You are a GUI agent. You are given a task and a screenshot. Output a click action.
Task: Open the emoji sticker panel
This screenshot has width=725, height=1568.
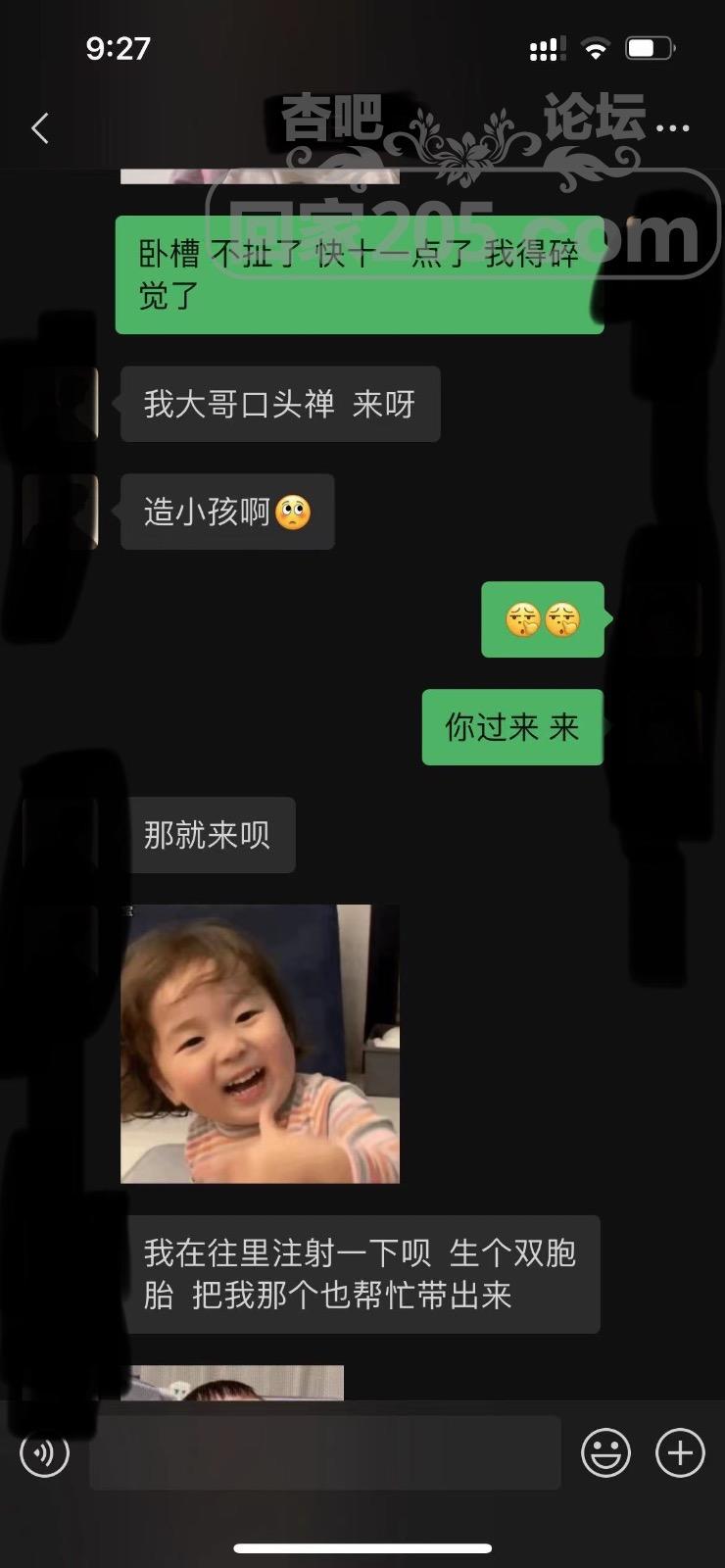pyautogui.click(x=605, y=1452)
